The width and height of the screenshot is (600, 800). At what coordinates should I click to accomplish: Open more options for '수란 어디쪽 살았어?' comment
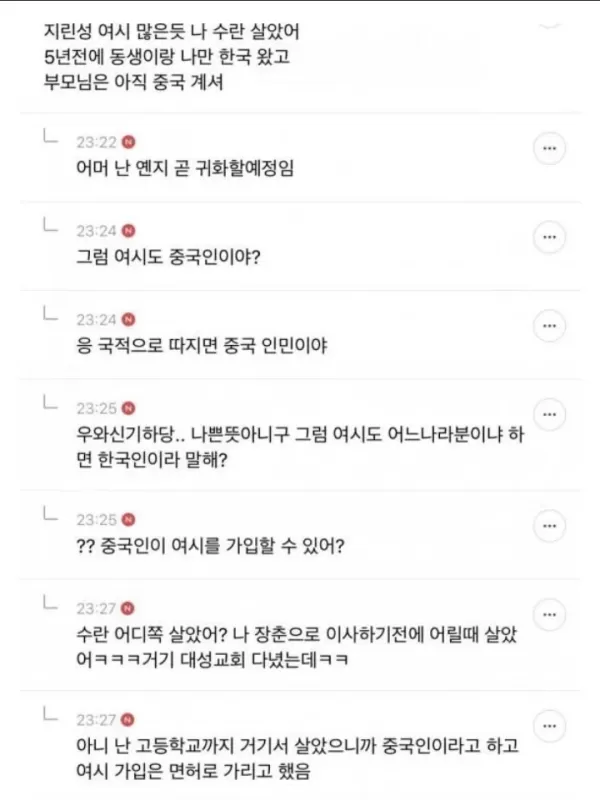click(547, 613)
